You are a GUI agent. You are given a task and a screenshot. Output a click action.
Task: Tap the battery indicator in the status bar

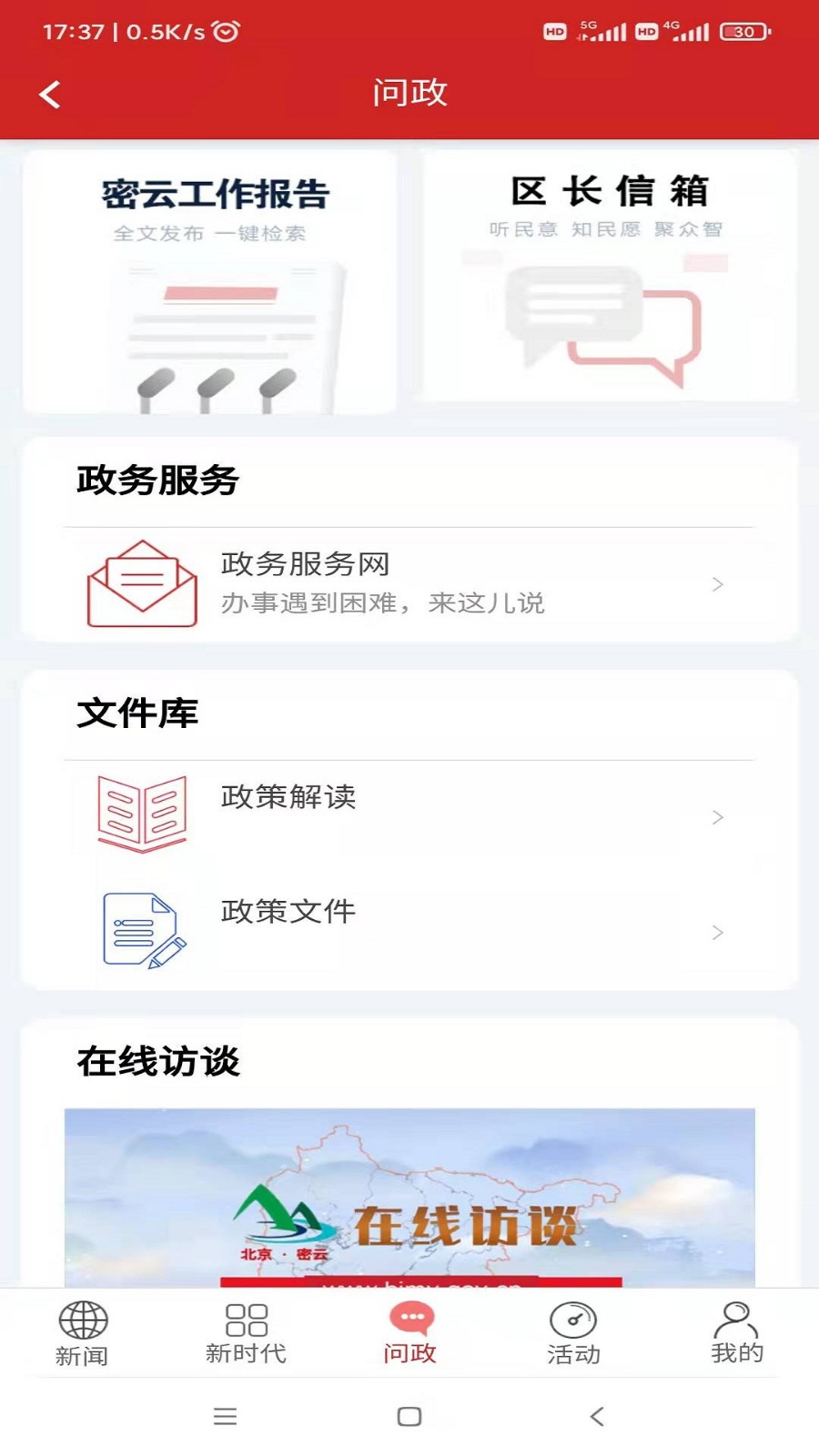tap(743, 30)
